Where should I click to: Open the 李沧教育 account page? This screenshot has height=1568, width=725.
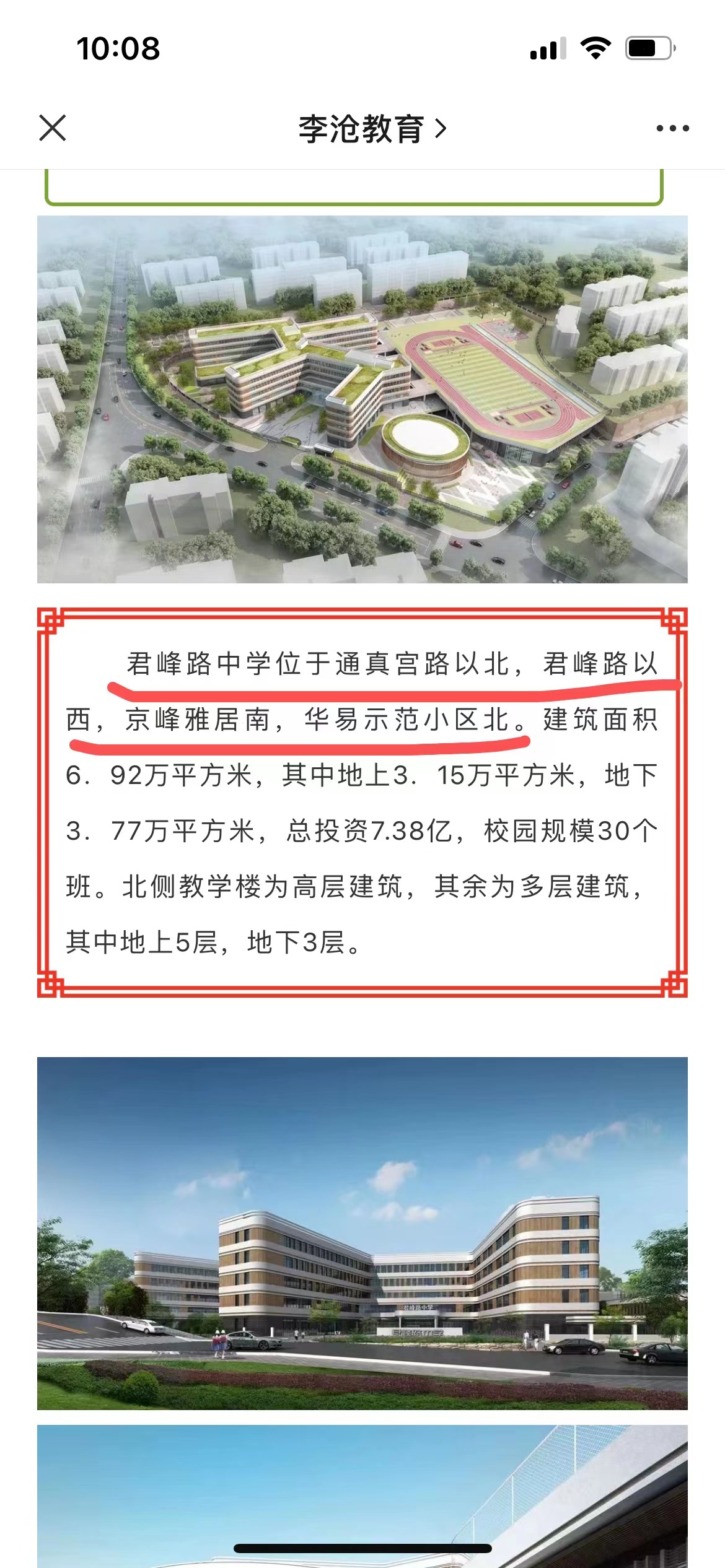tap(372, 129)
